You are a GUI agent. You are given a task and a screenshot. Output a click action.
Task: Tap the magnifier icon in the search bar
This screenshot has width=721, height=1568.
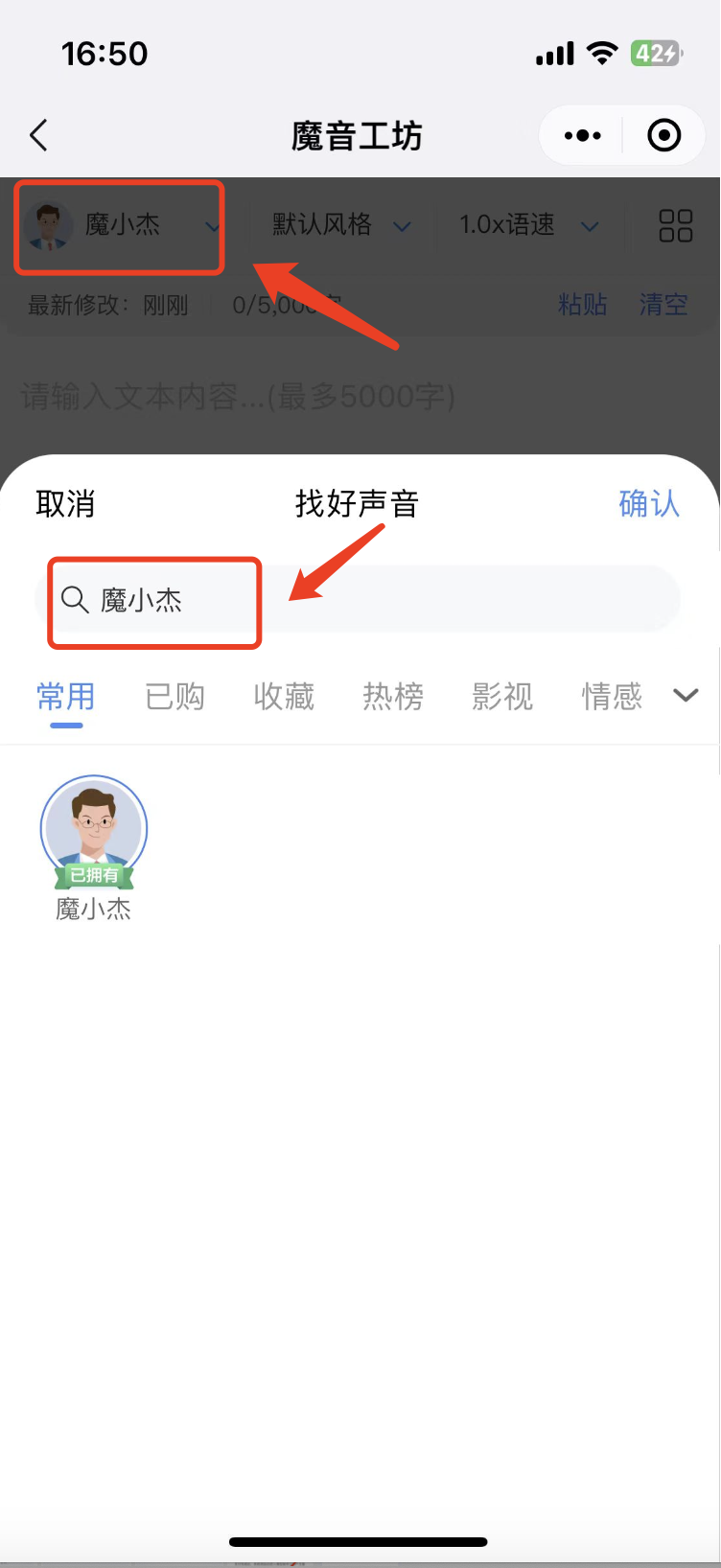[x=75, y=600]
